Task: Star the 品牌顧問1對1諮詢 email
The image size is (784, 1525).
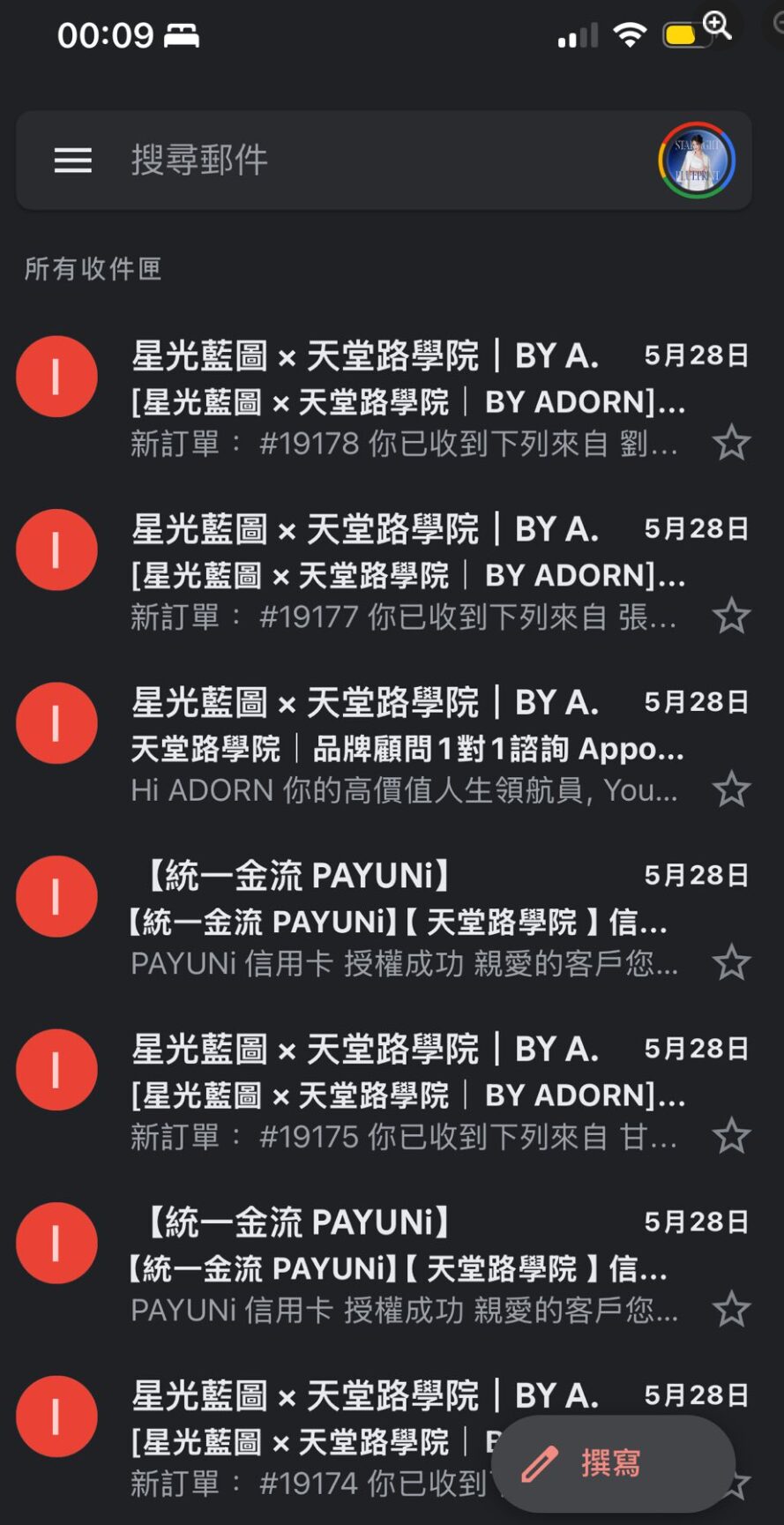Action: click(731, 789)
